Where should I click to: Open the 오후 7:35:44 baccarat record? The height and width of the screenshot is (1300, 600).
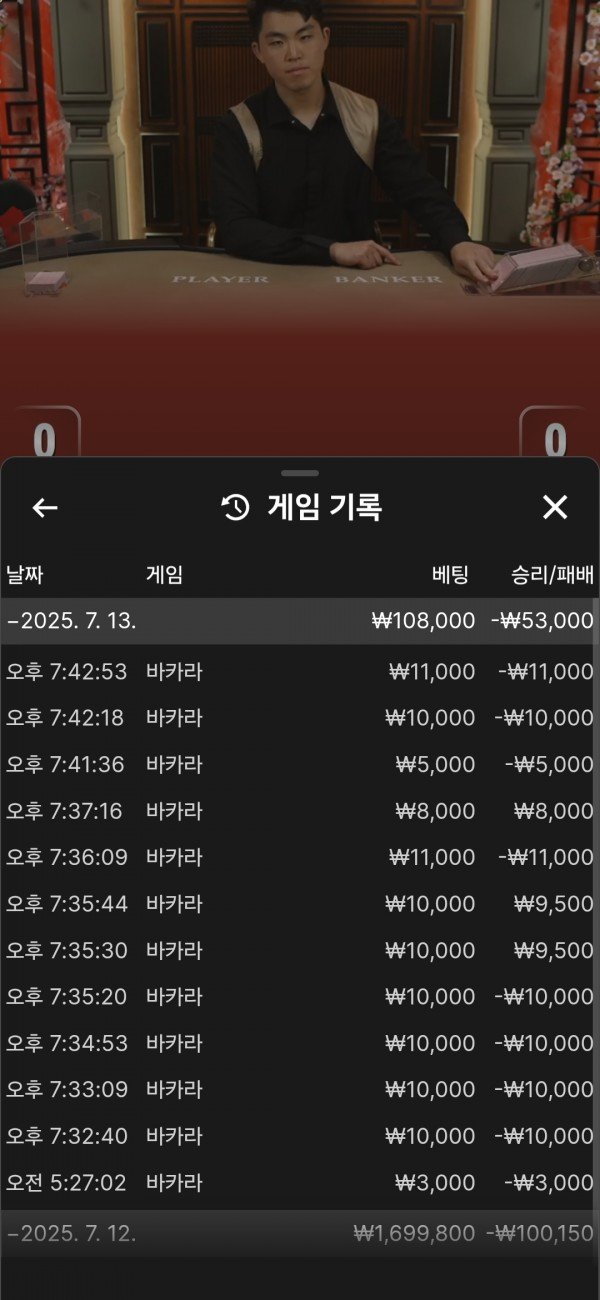300,904
